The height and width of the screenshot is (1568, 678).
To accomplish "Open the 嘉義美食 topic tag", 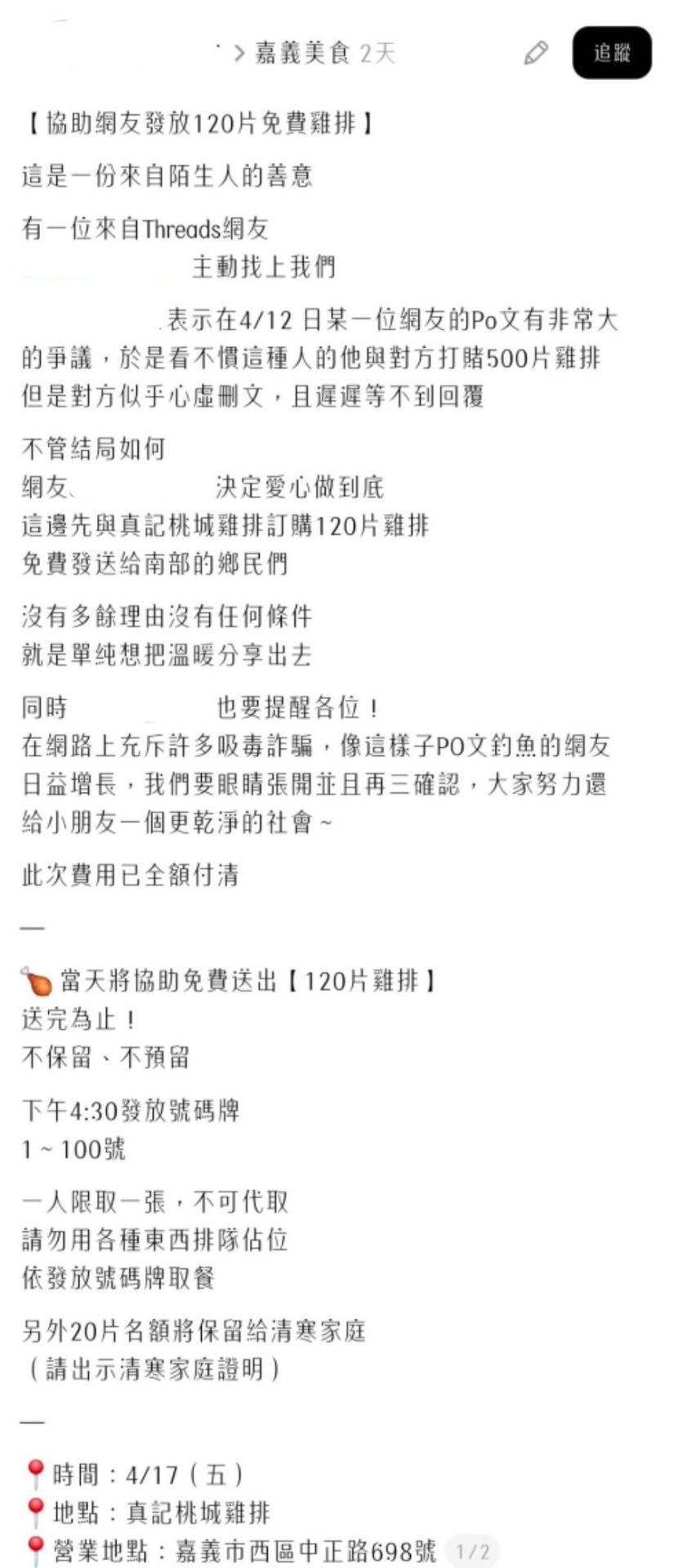I will pos(302,54).
